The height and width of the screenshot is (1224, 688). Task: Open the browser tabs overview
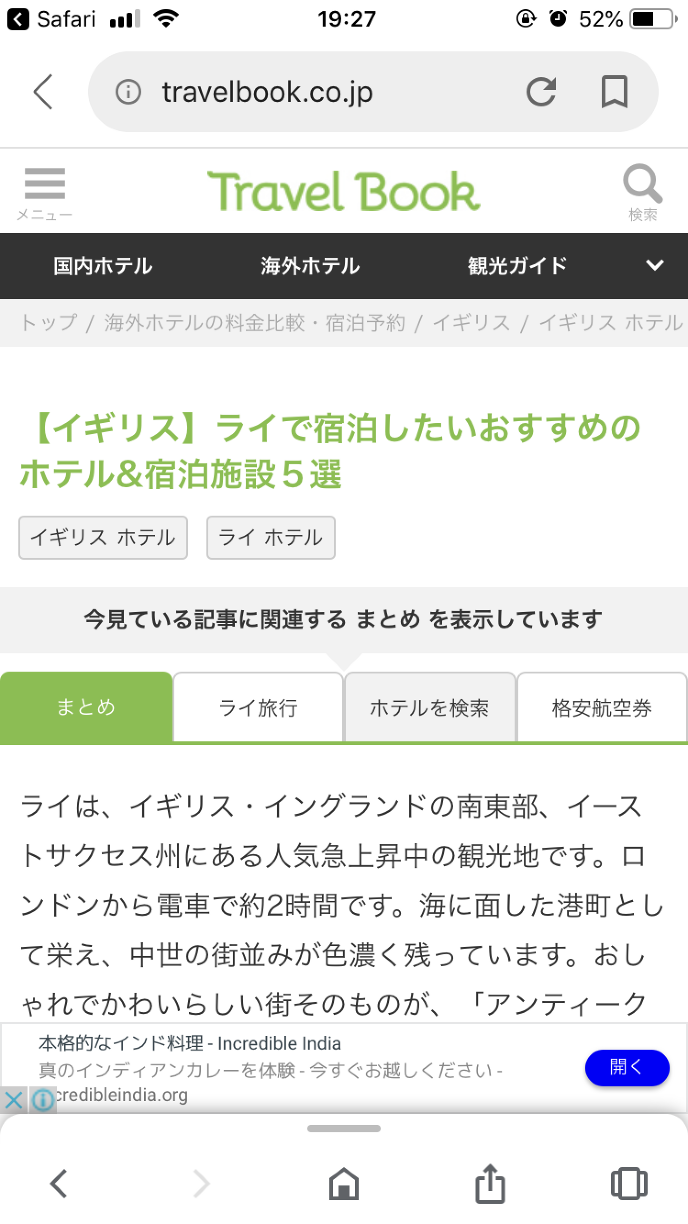click(629, 1184)
